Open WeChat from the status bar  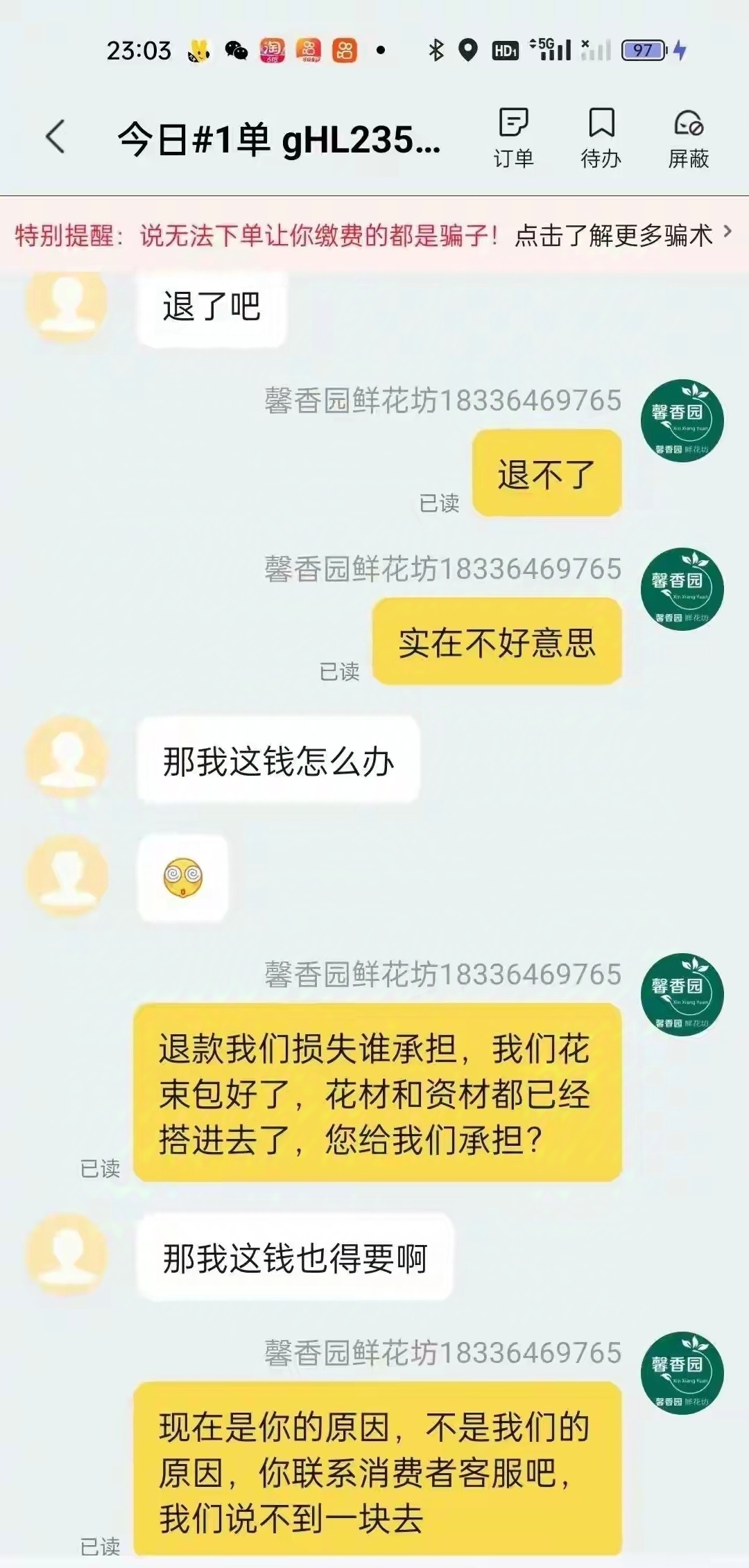[x=236, y=50]
